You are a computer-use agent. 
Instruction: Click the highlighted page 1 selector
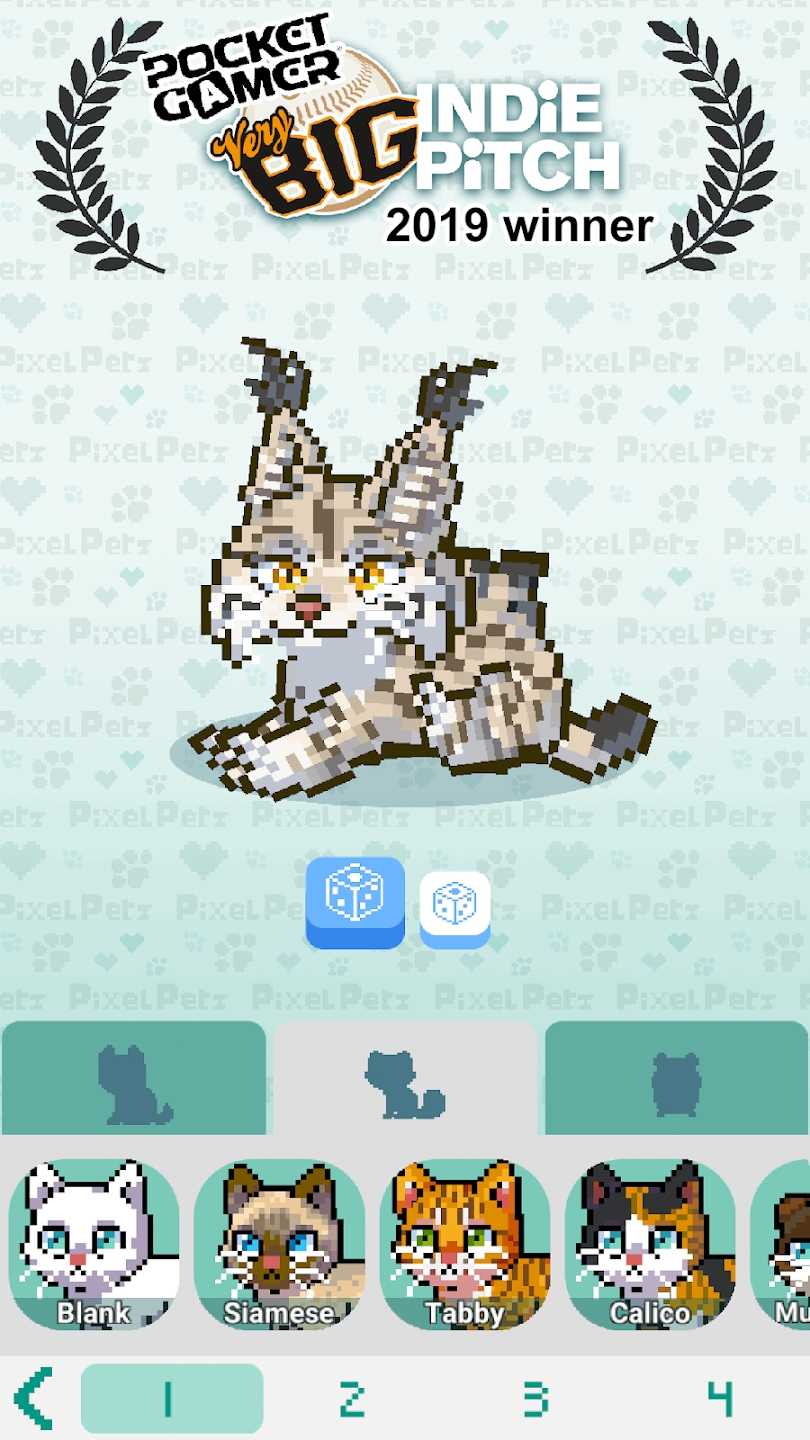coord(172,1398)
